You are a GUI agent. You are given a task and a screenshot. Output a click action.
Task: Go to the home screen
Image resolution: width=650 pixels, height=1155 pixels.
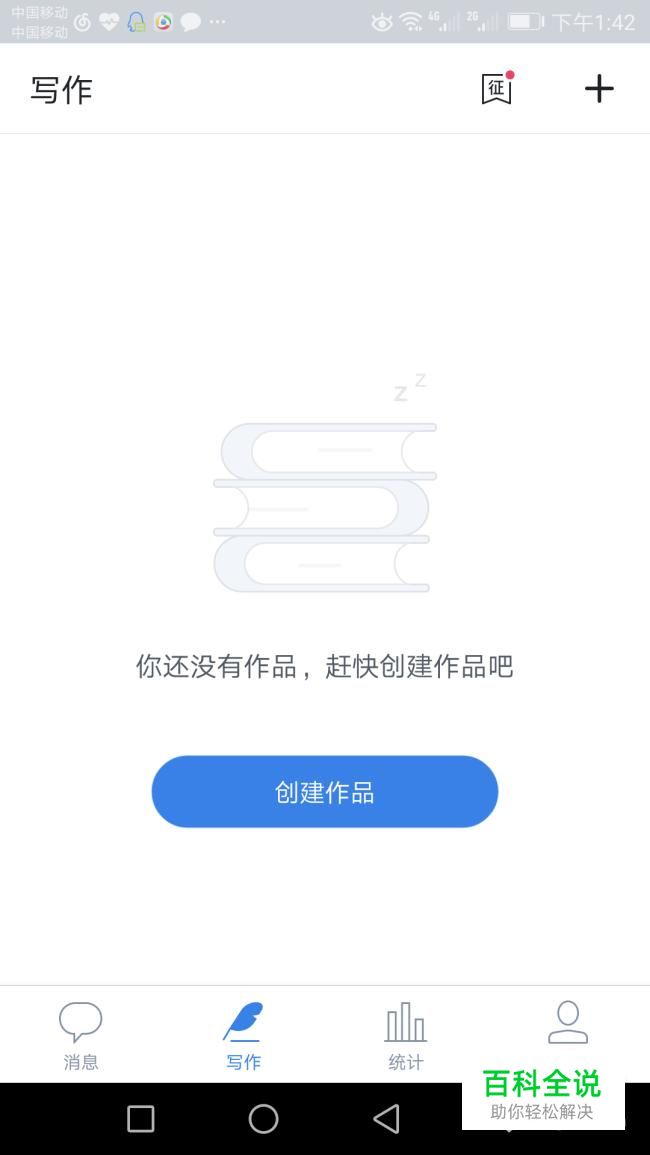263,1118
